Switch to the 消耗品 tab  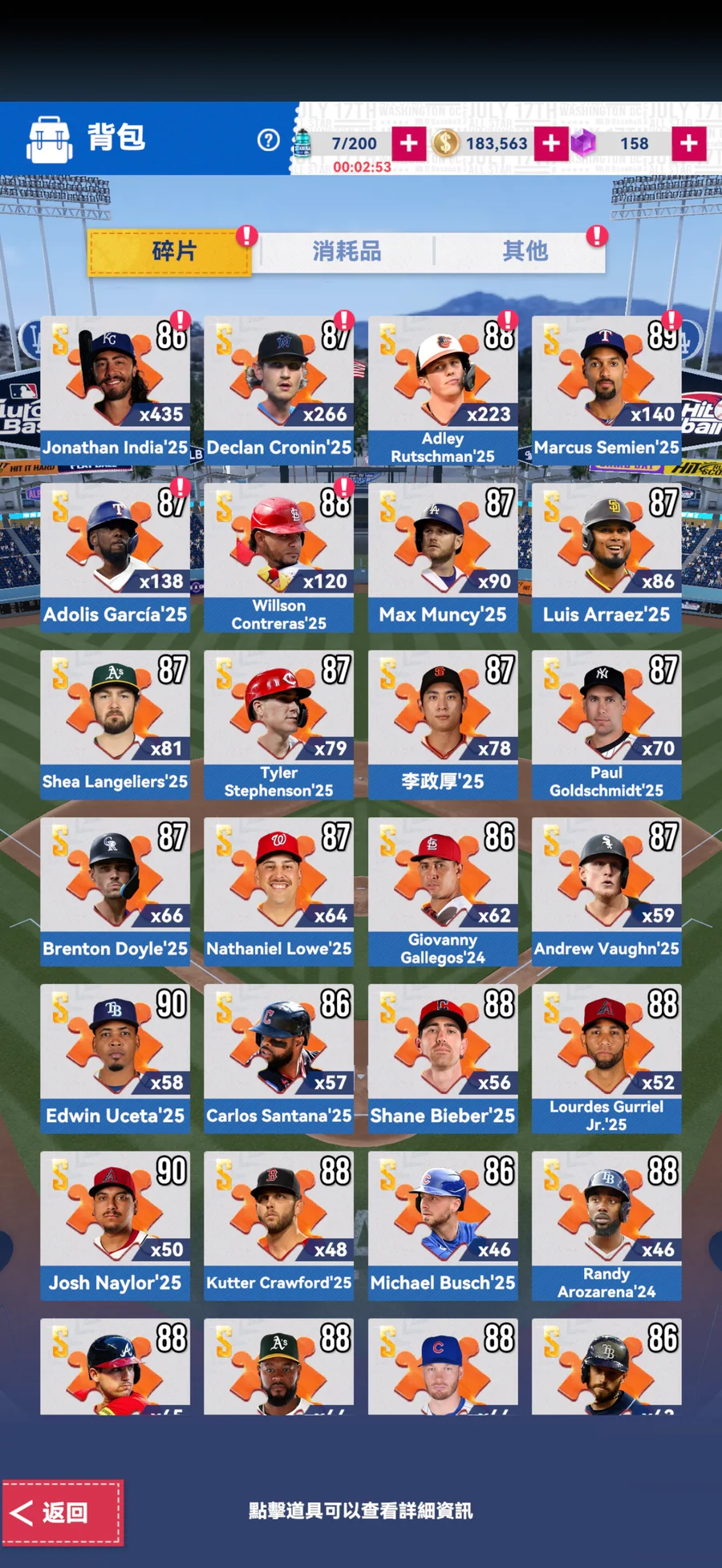tap(347, 252)
